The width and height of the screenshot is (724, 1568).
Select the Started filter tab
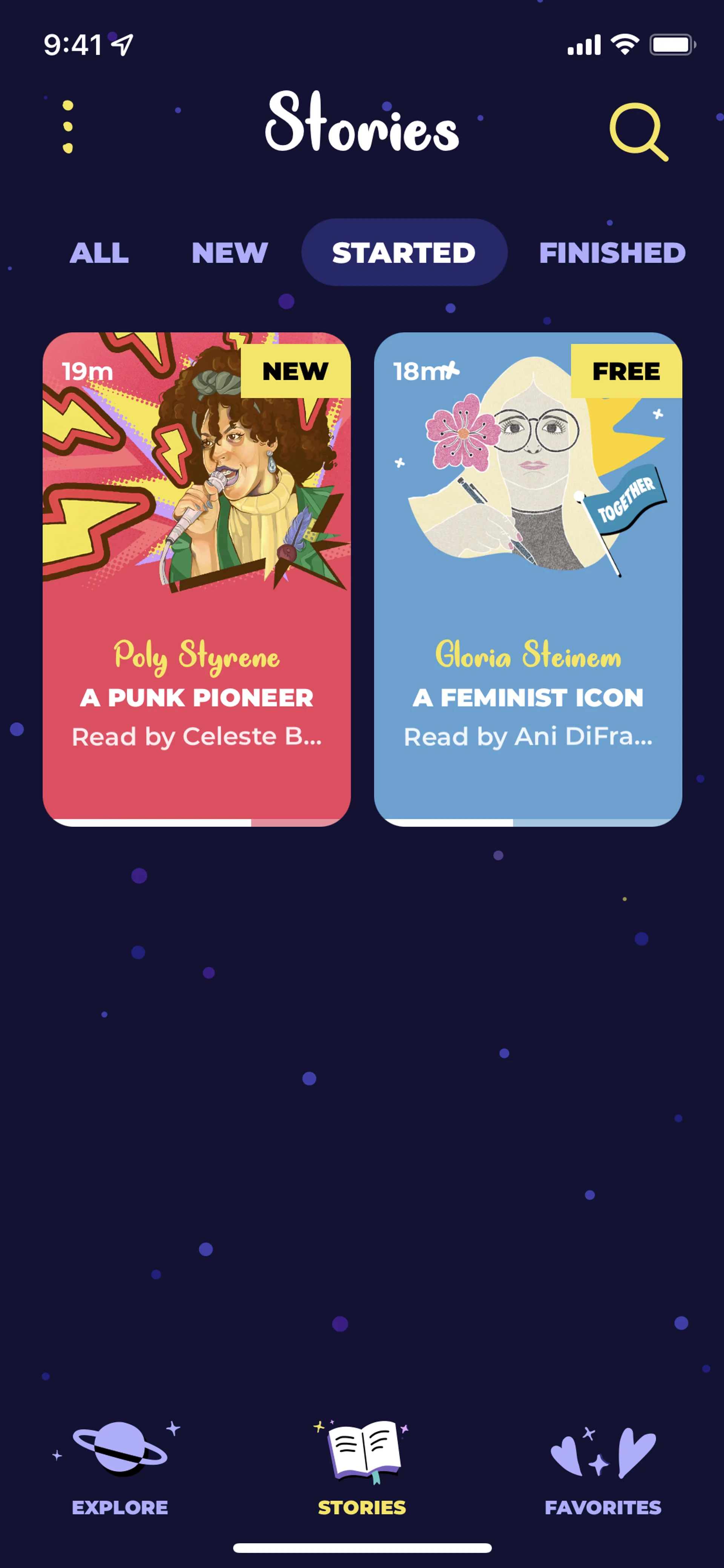pyautogui.click(x=404, y=253)
